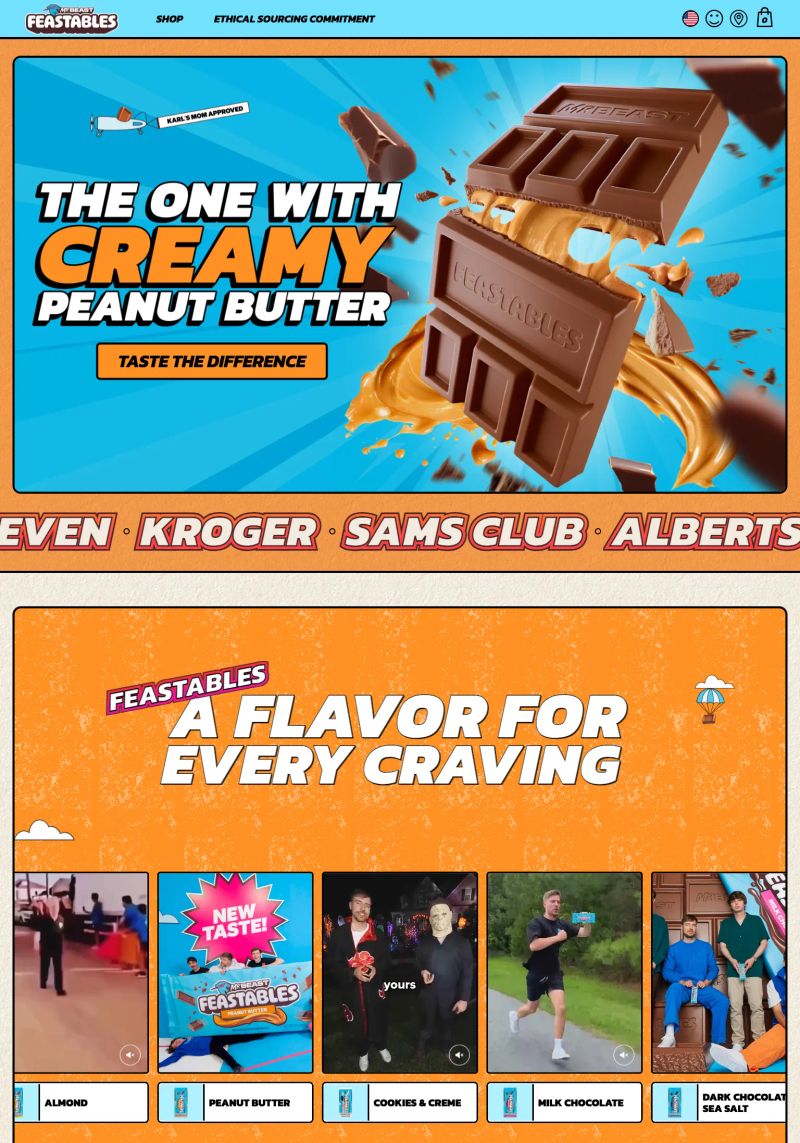Select the Almond flavor chip
The image size is (800, 1143).
82,1102
